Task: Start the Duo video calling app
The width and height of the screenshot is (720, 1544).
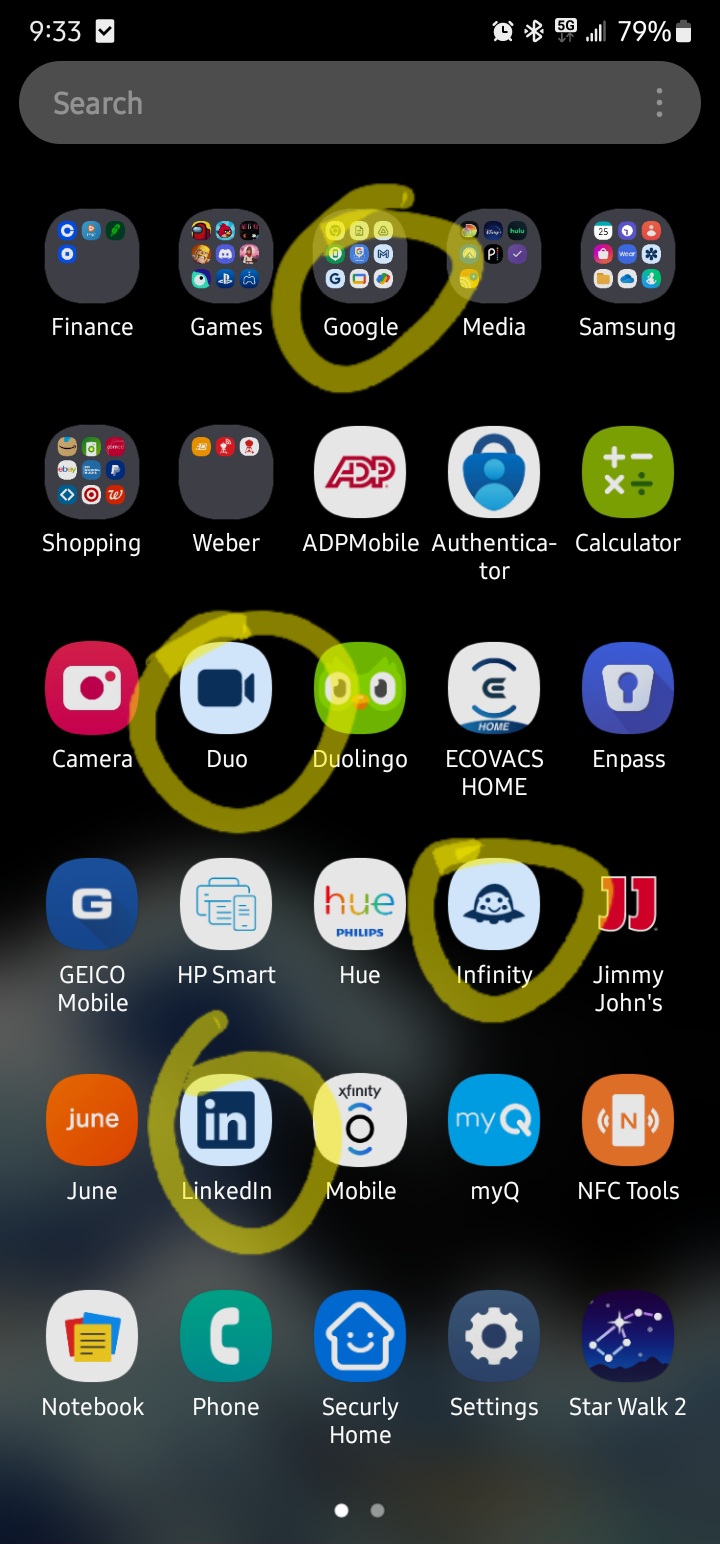Action: click(226, 688)
